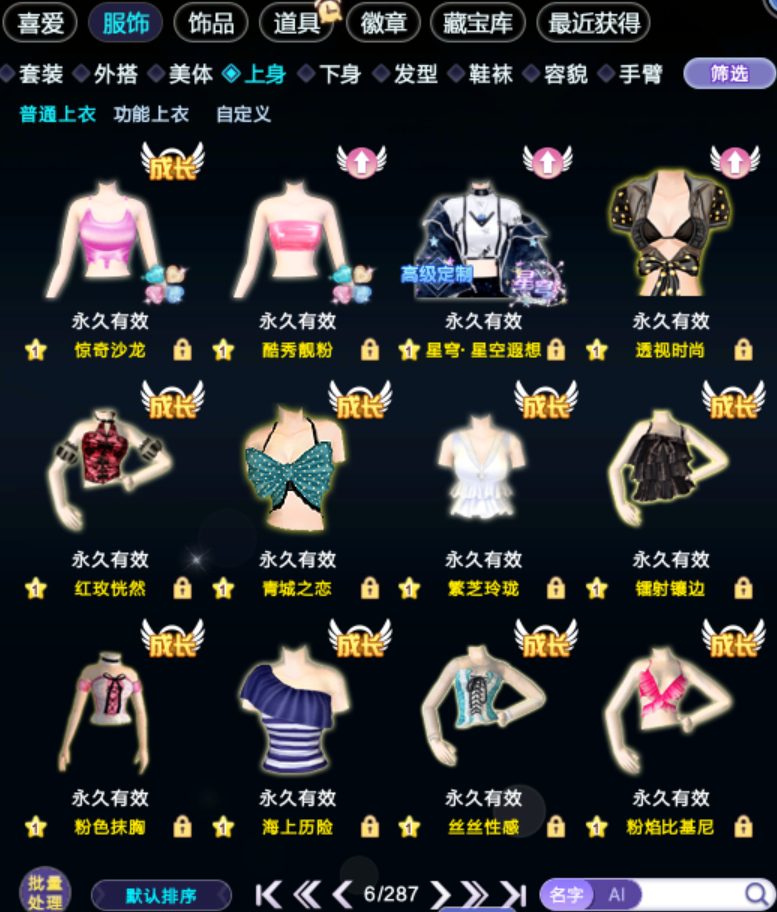Open the 自定义 section
This screenshot has width=777, height=912.
(243, 114)
